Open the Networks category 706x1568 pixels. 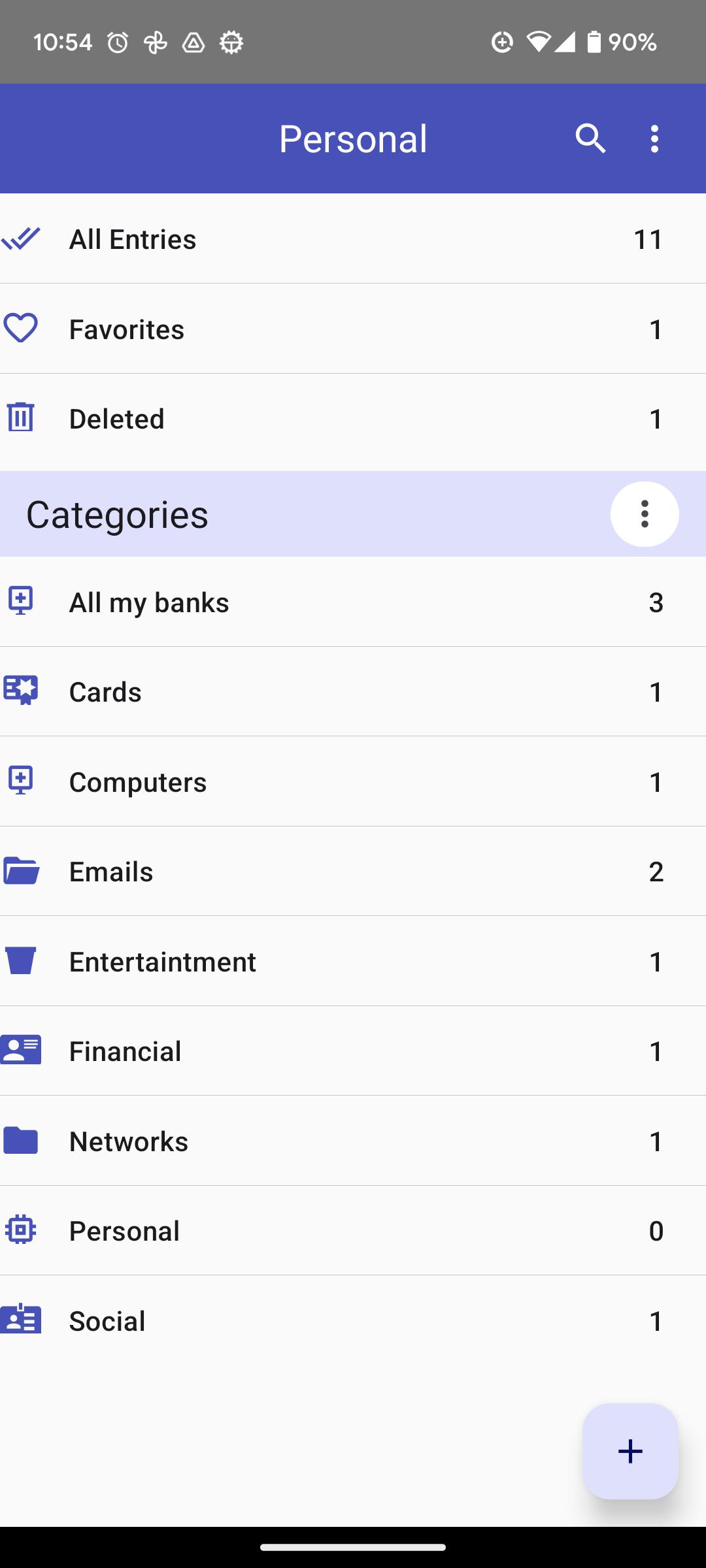353,1141
